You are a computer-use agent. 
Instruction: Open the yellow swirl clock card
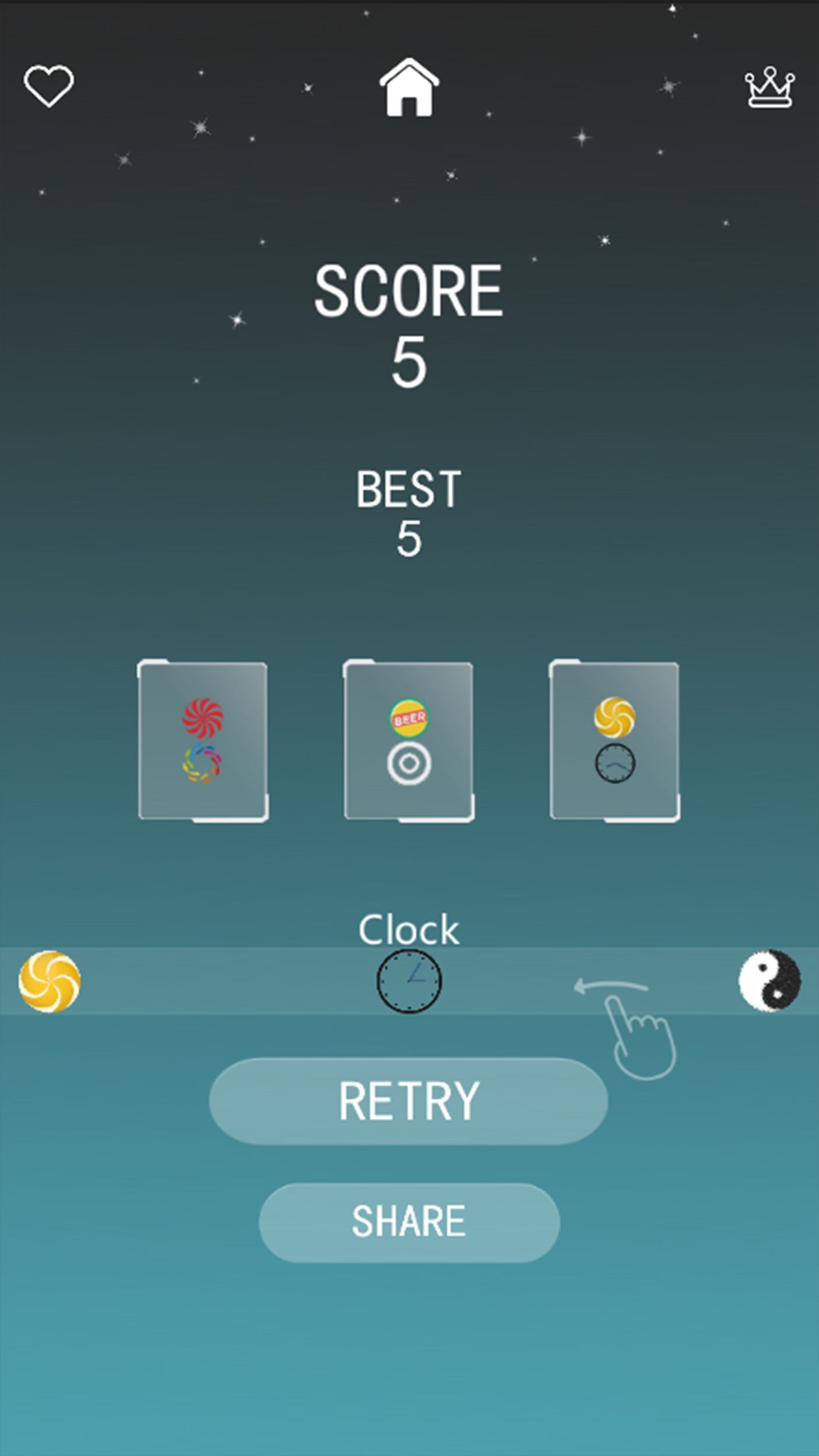615,741
